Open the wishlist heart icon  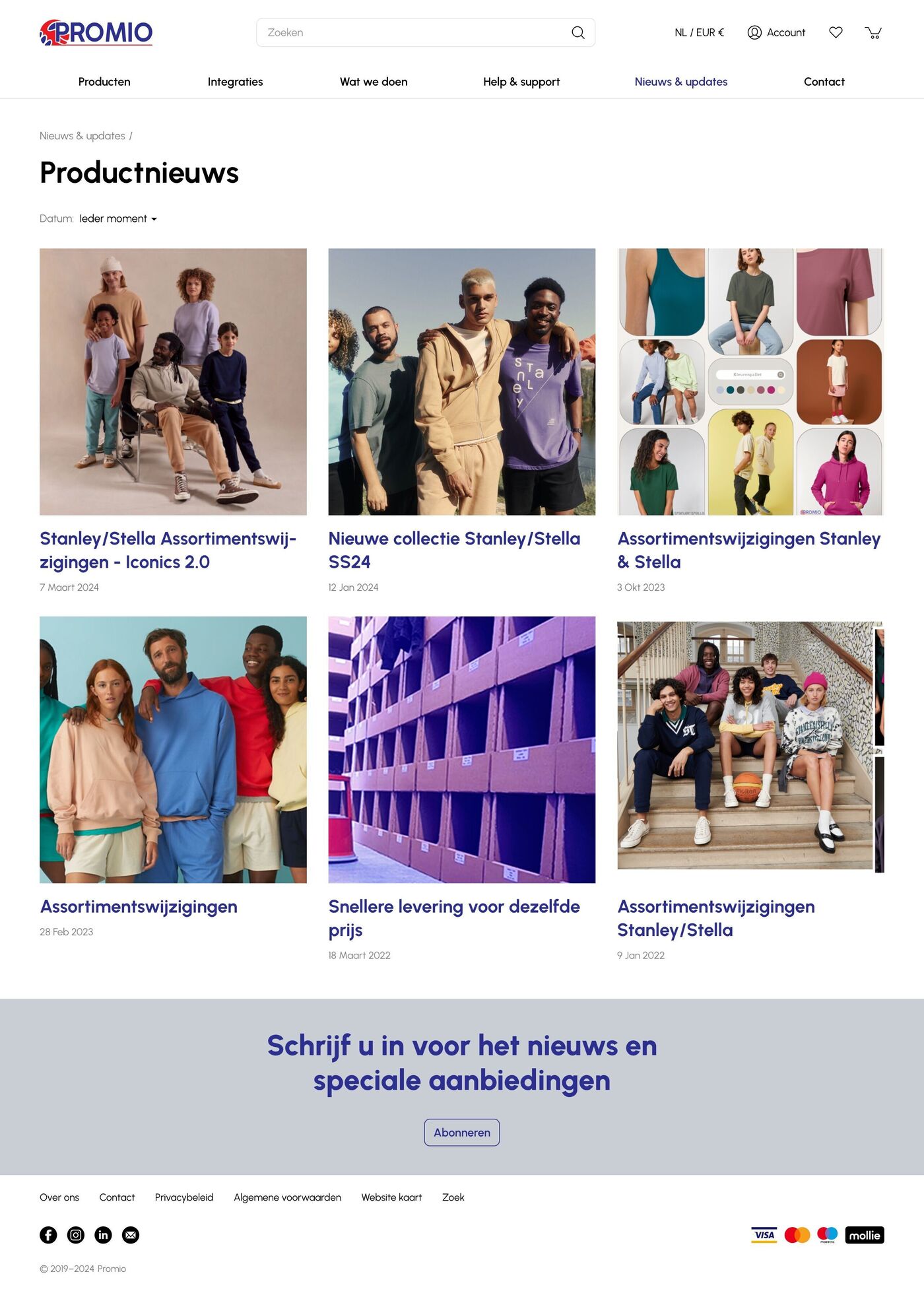point(836,32)
